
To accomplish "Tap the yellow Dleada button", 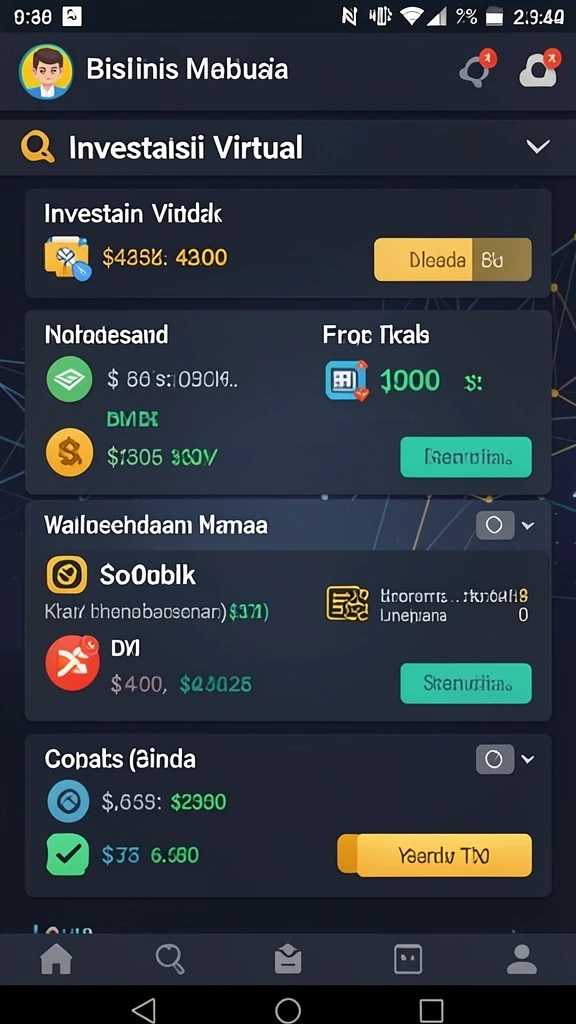I will pyautogui.click(x=453, y=260).
